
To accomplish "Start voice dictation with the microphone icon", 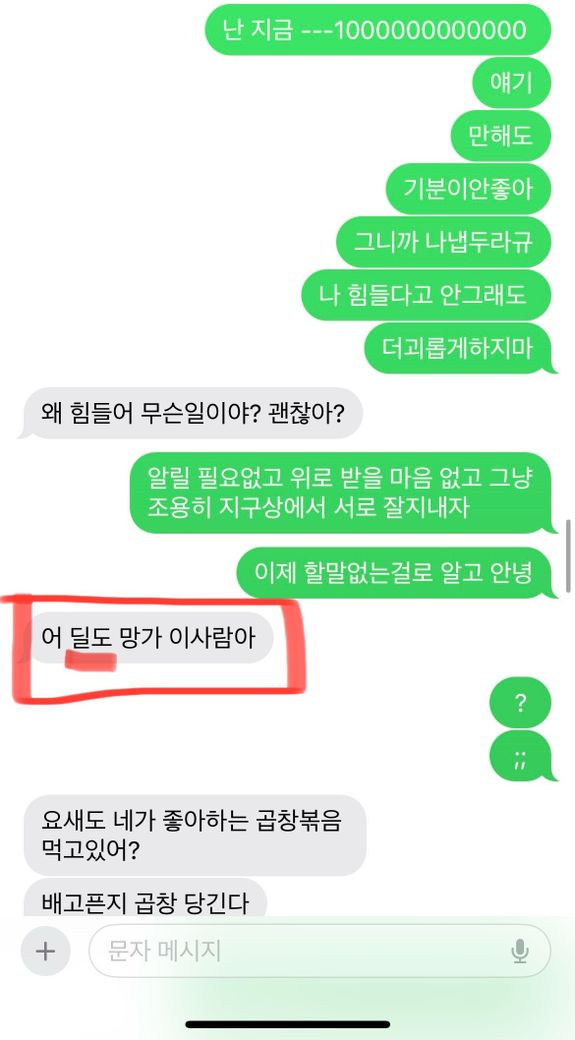I will point(520,952).
